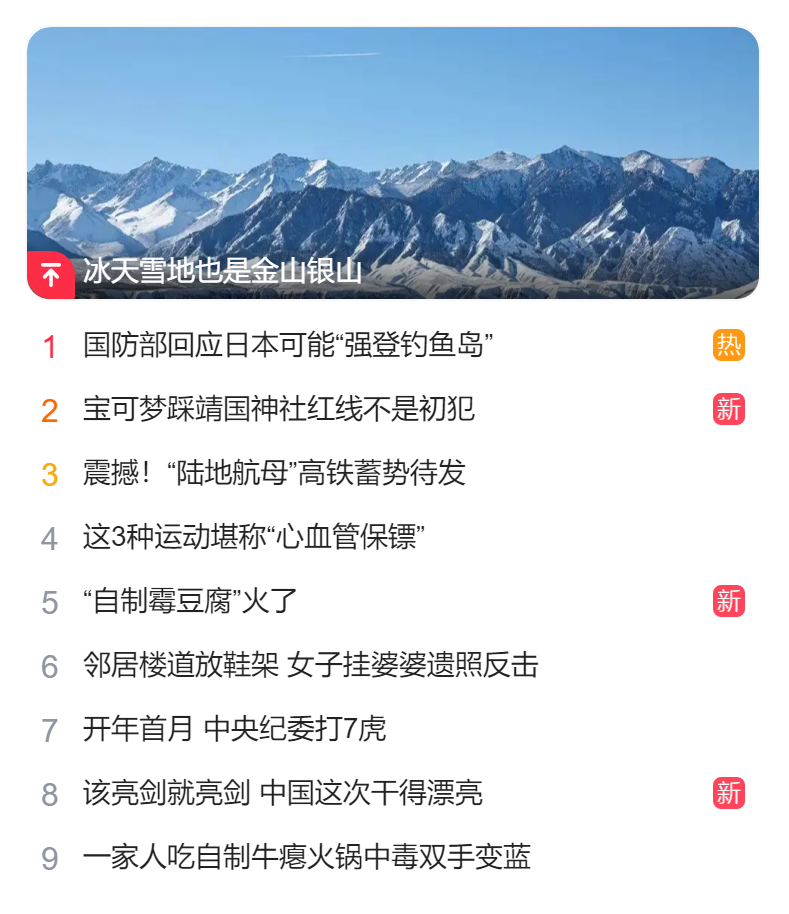Viewport: 789px width, 914px height.
Task: Click the orange 热 badge on item 1
Action: click(729, 344)
